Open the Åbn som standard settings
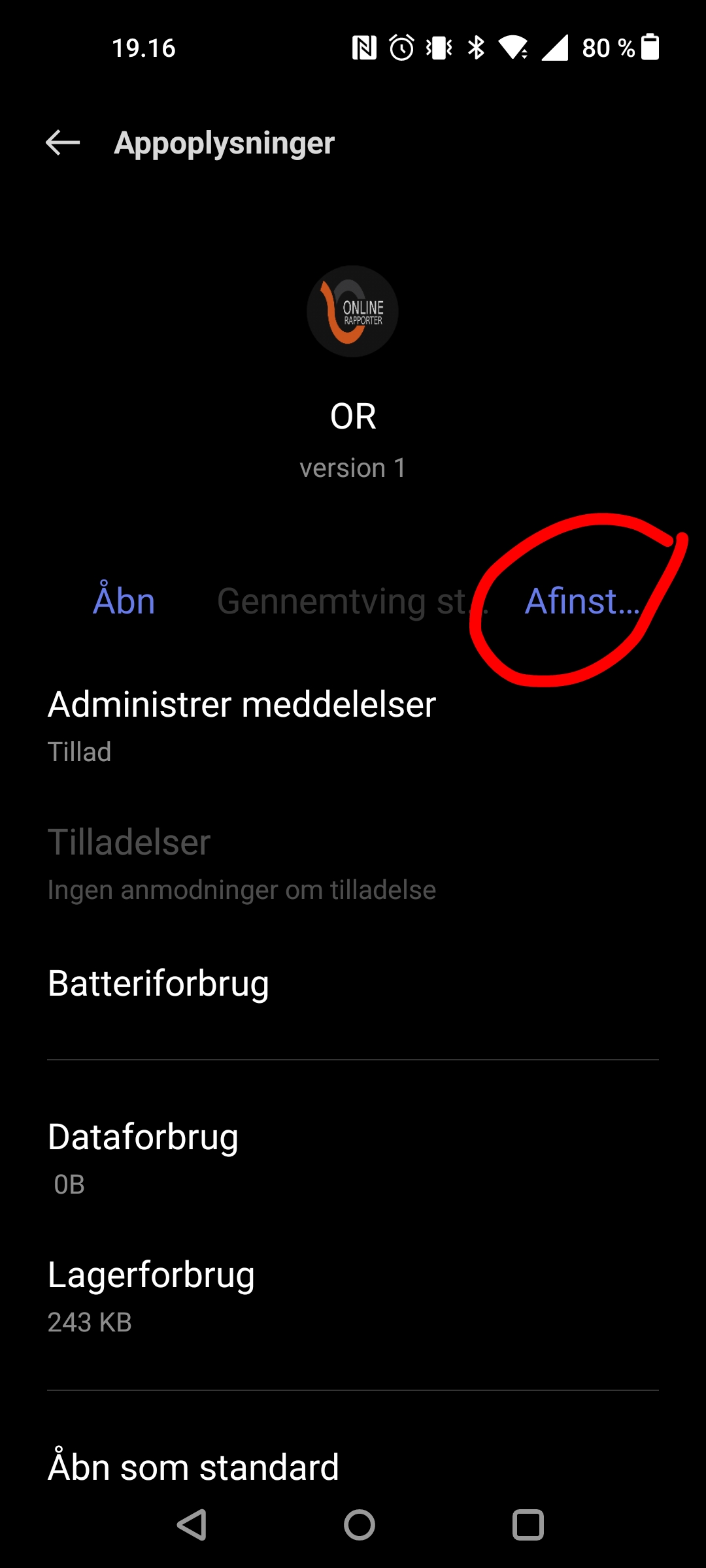 click(x=193, y=1467)
